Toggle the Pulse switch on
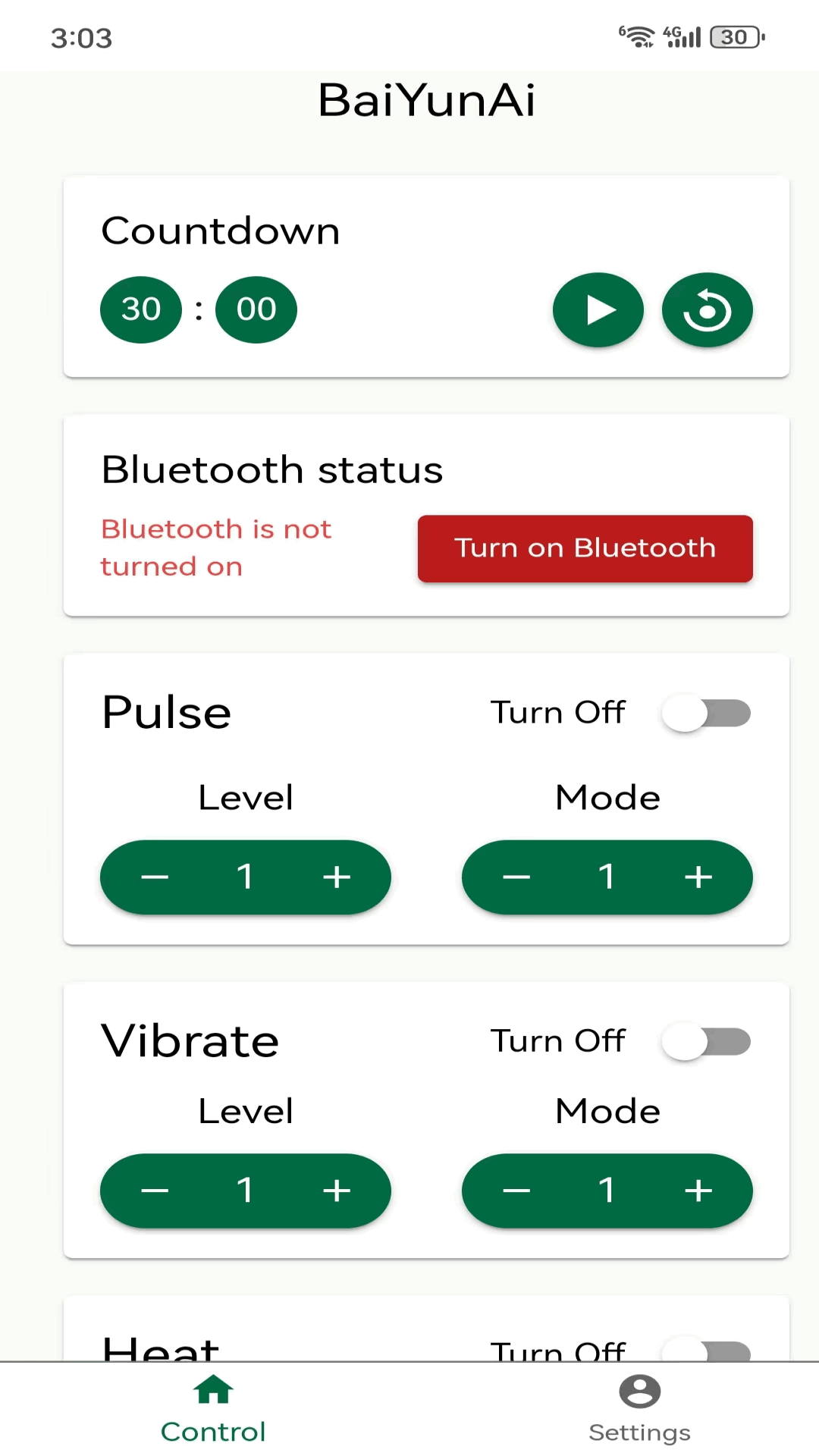Image resolution: width=819 pixels, height=1456 pixels. tap(706, 713)
